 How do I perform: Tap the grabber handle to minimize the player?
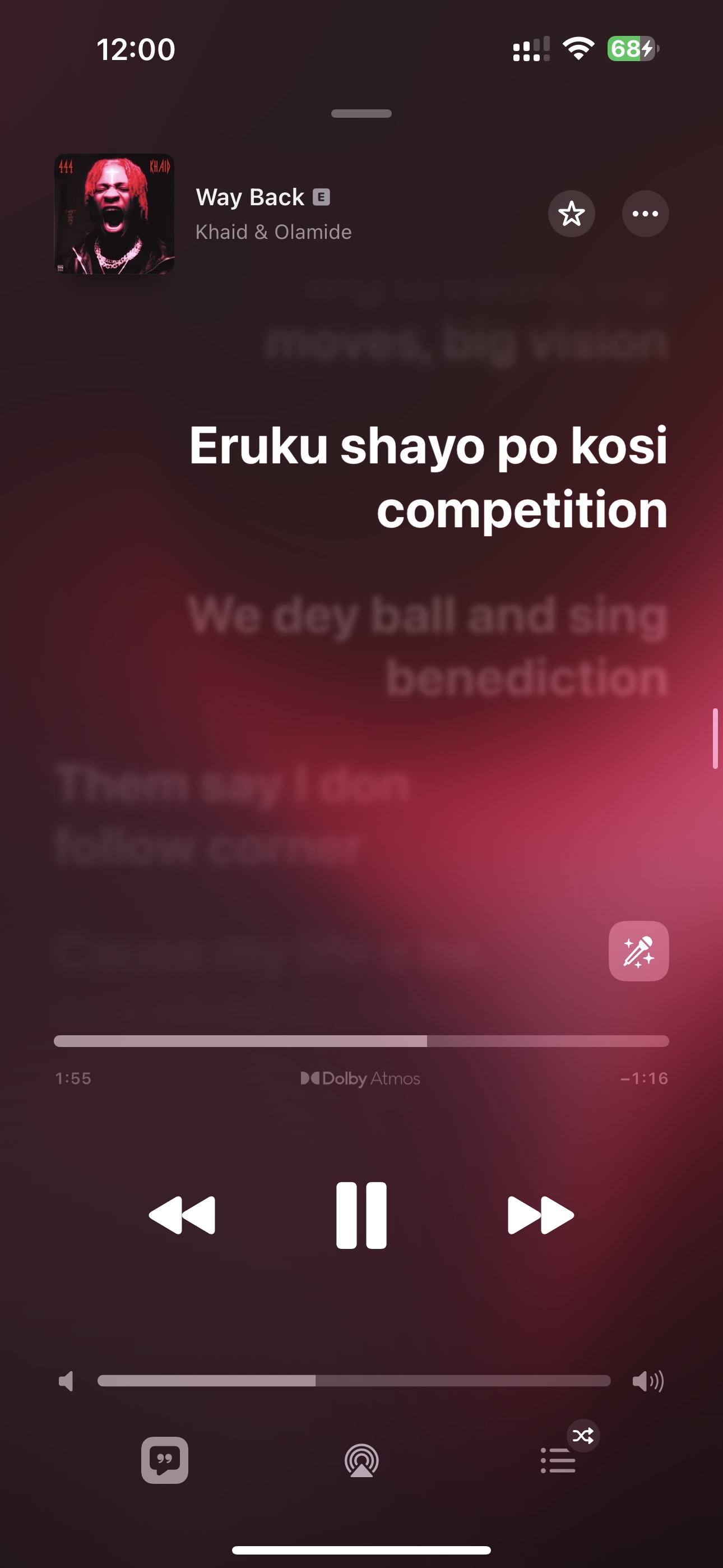[x=361, y=114]
